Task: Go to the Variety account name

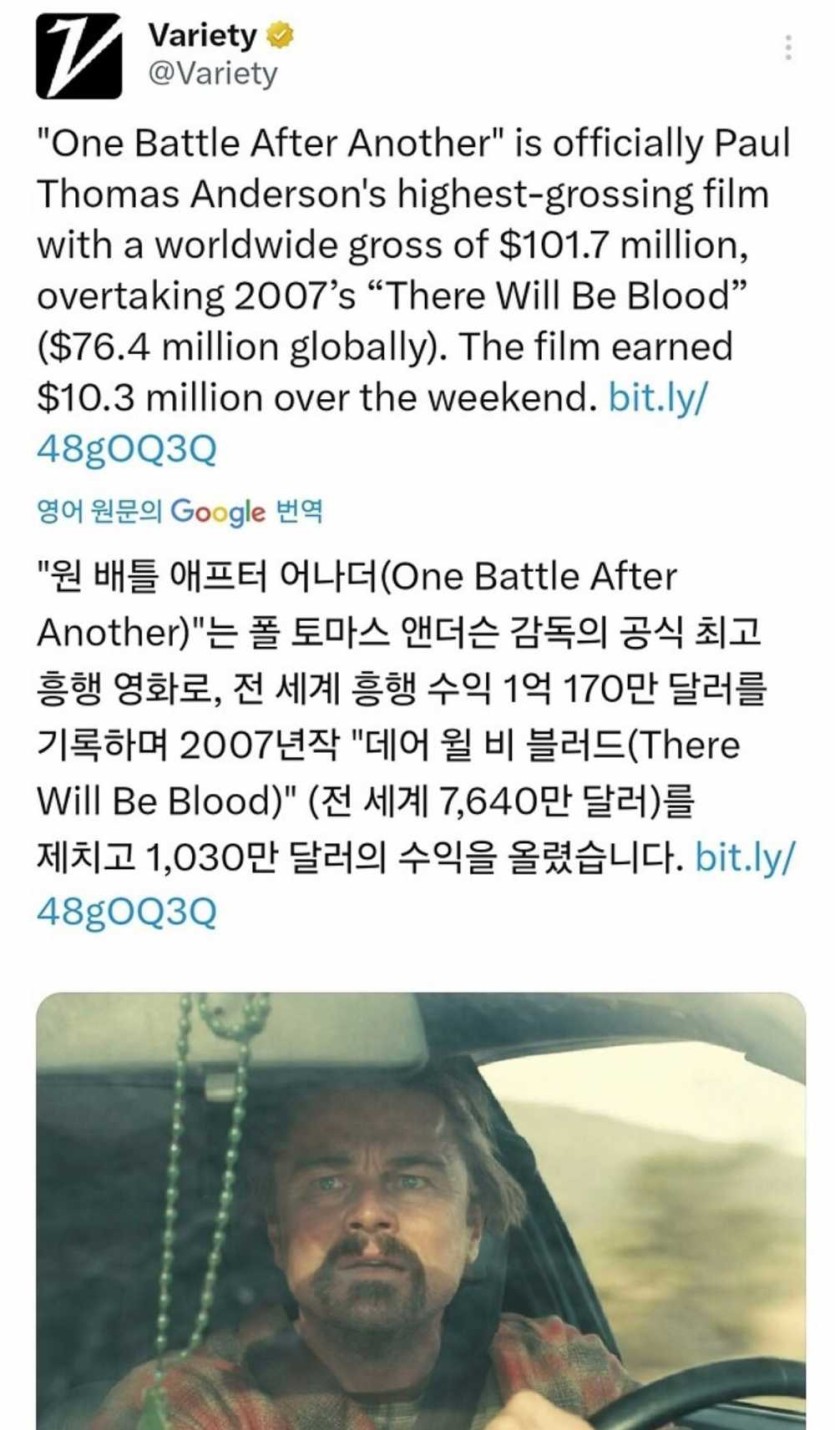Action: pyautogui.click(x=202, y=37)
